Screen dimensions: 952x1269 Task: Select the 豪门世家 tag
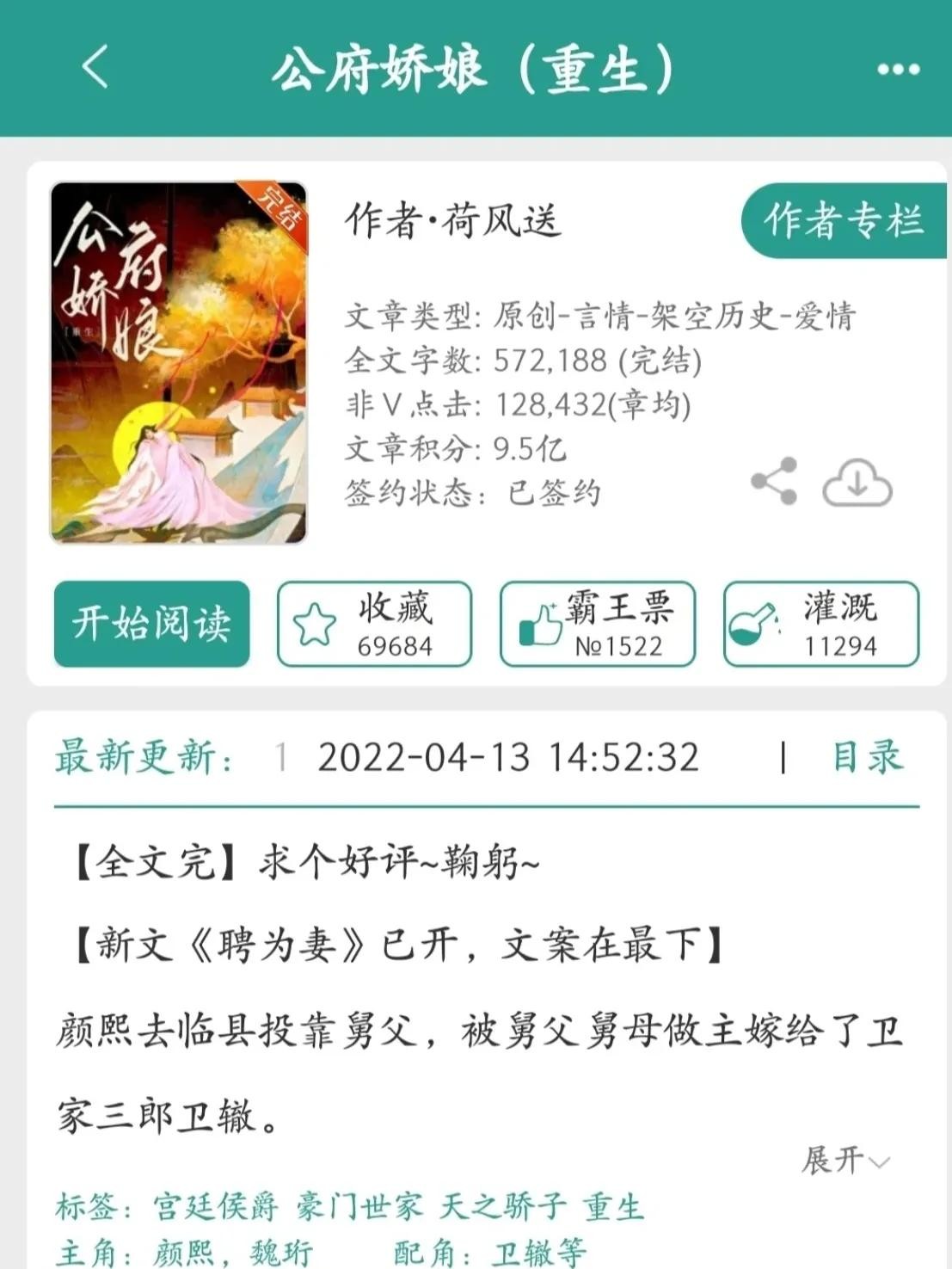pos(359,1206)
